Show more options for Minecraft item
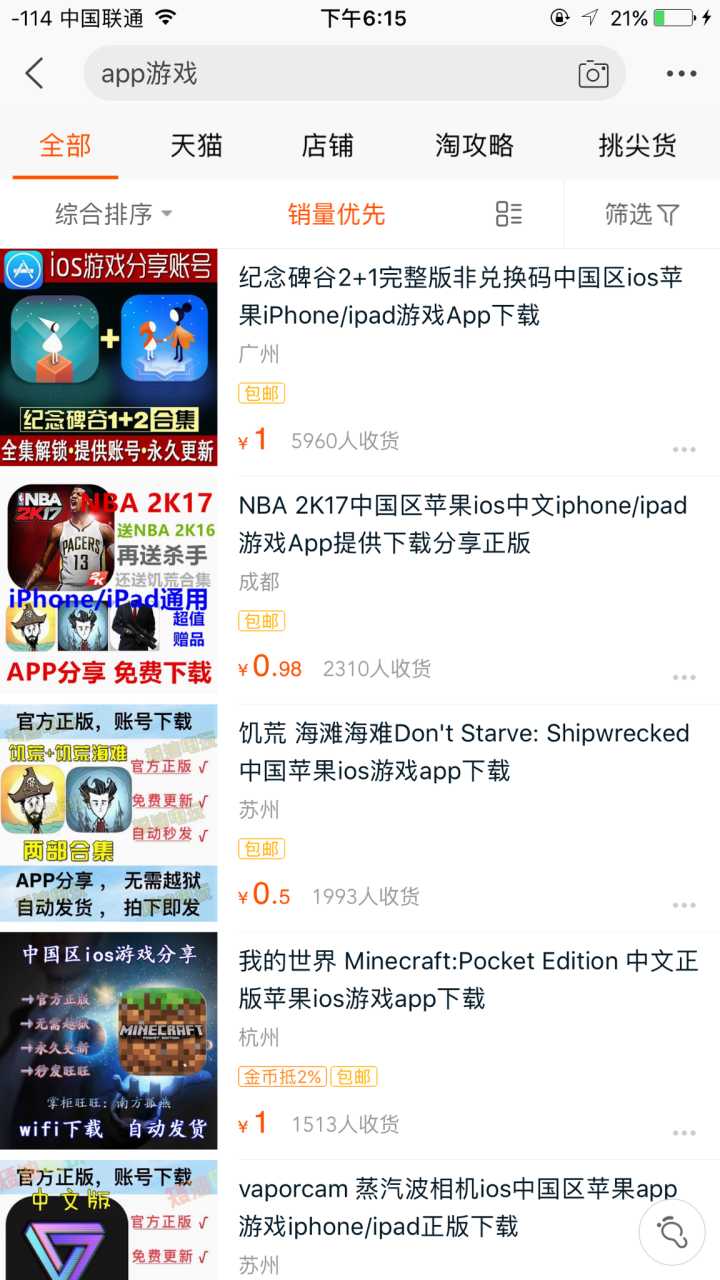The height and width of the screenshot is (1280, 720). 684,1133
